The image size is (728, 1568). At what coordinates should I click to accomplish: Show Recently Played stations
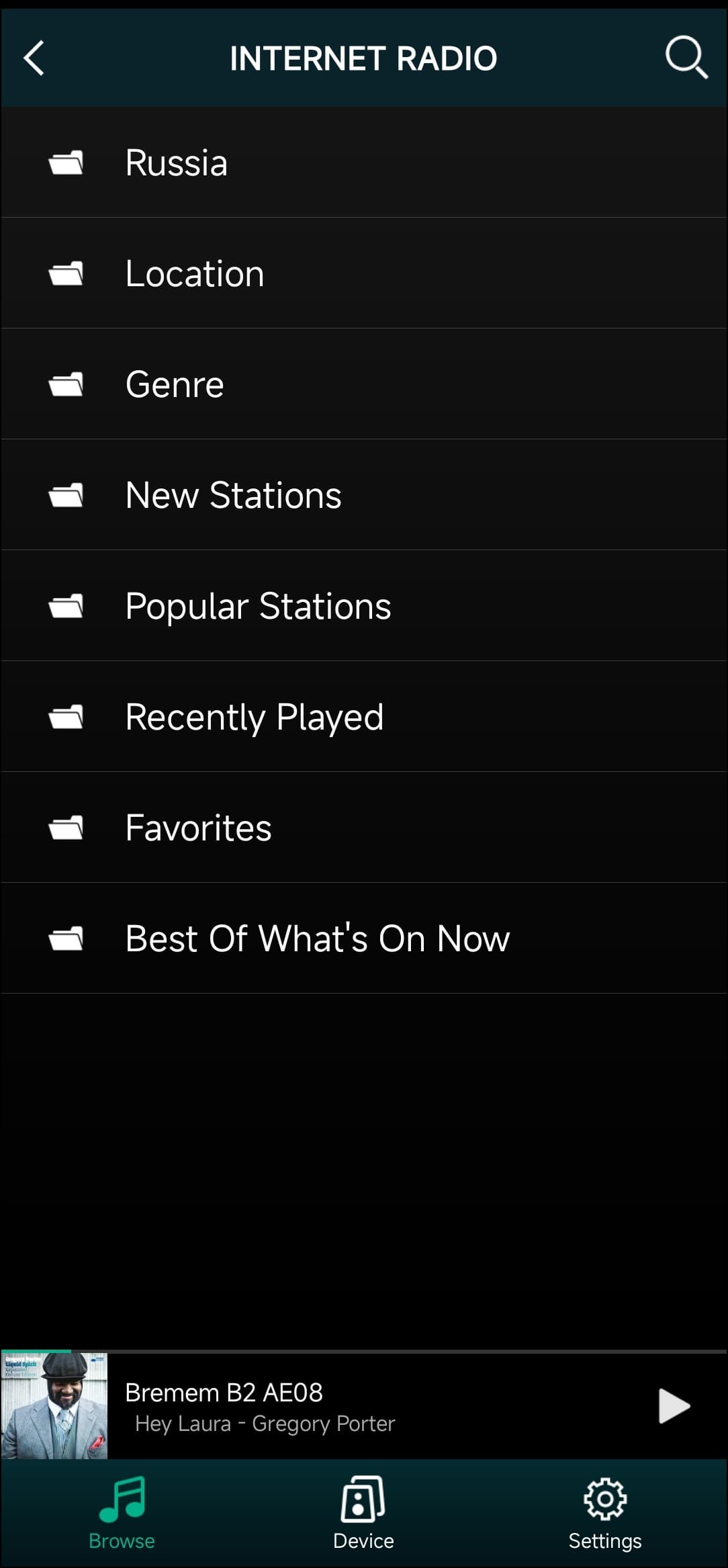click(254, 717)
